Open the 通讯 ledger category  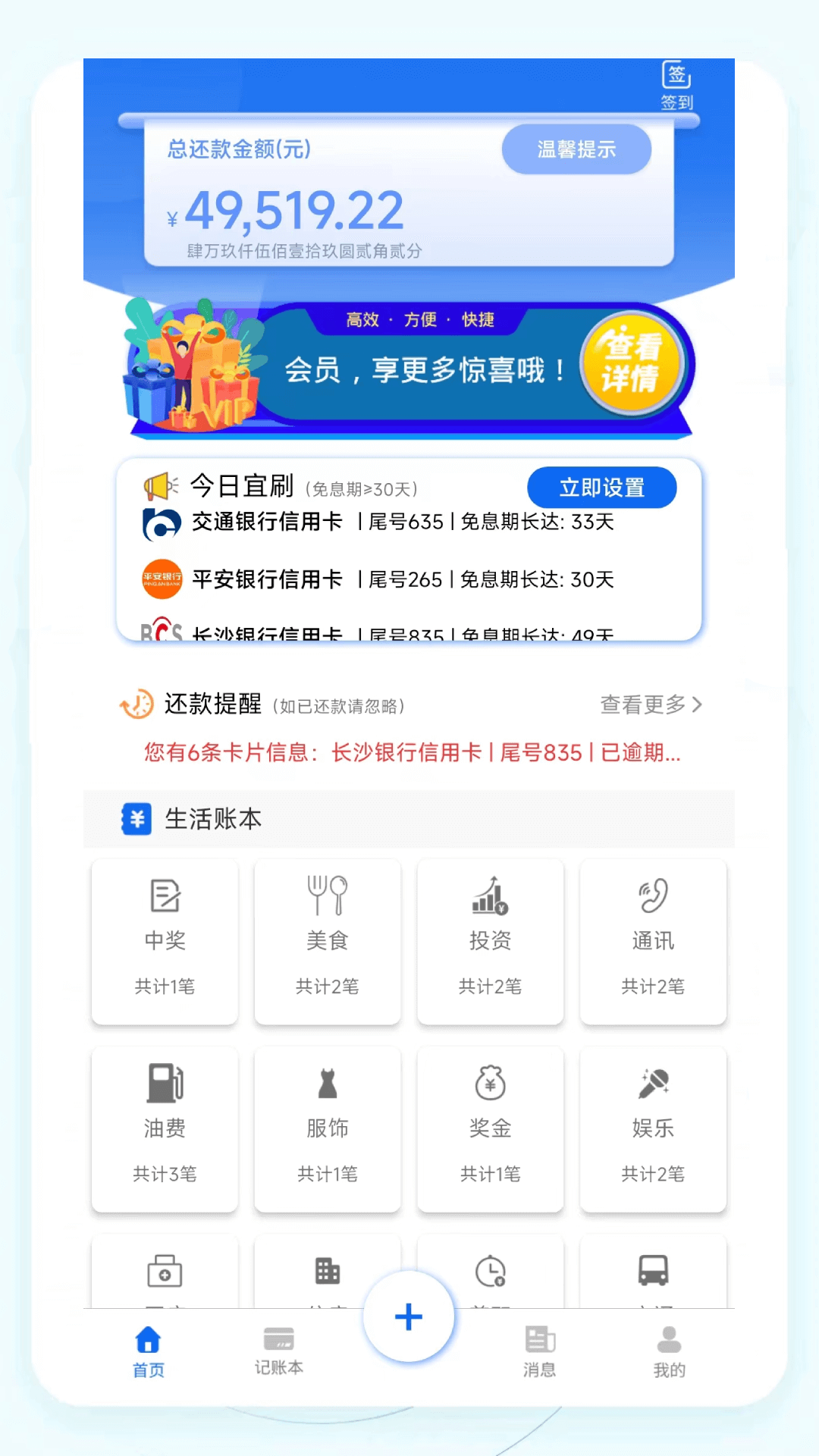pyautogui.click(x=653, y=941)
